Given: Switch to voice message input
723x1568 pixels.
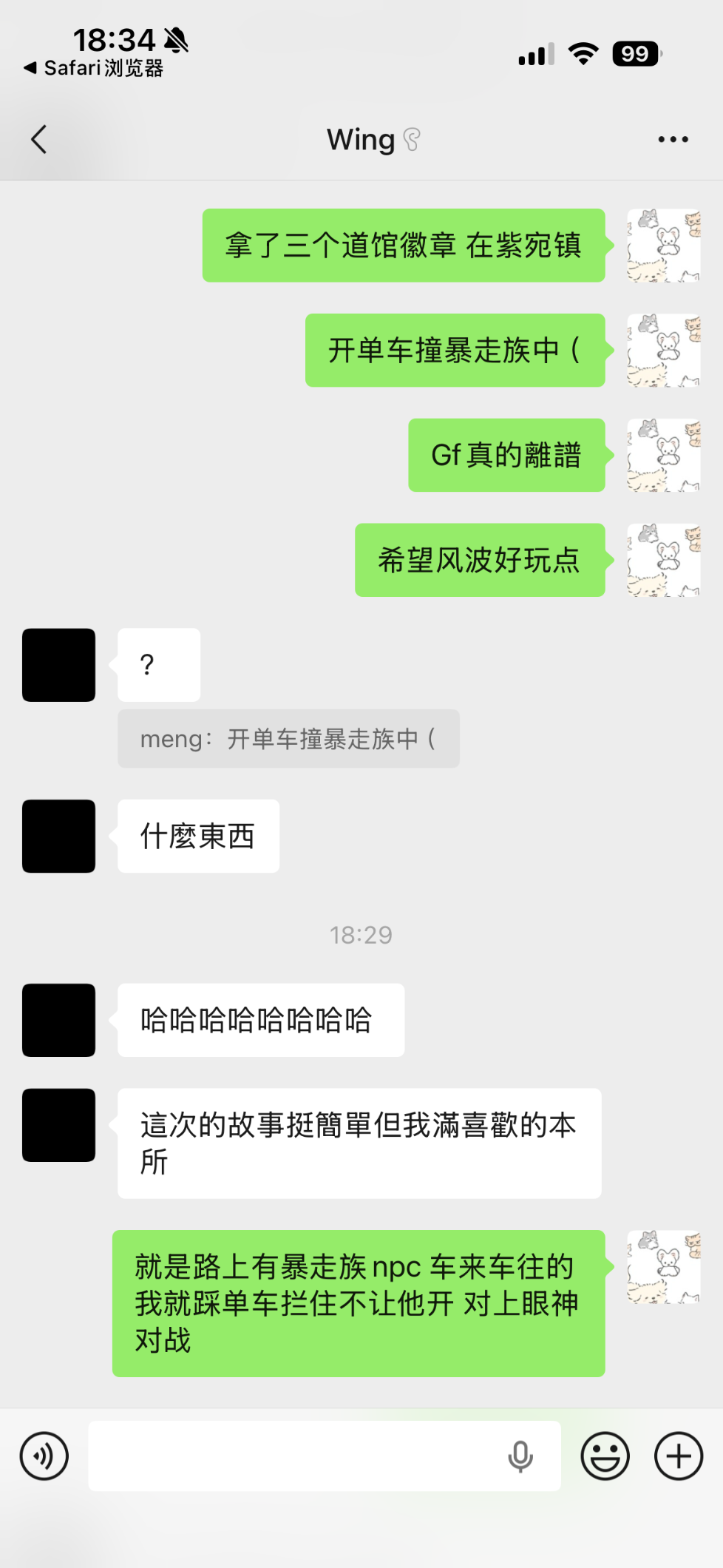Looking at the screenshot, I should (x=44, y=1456).
